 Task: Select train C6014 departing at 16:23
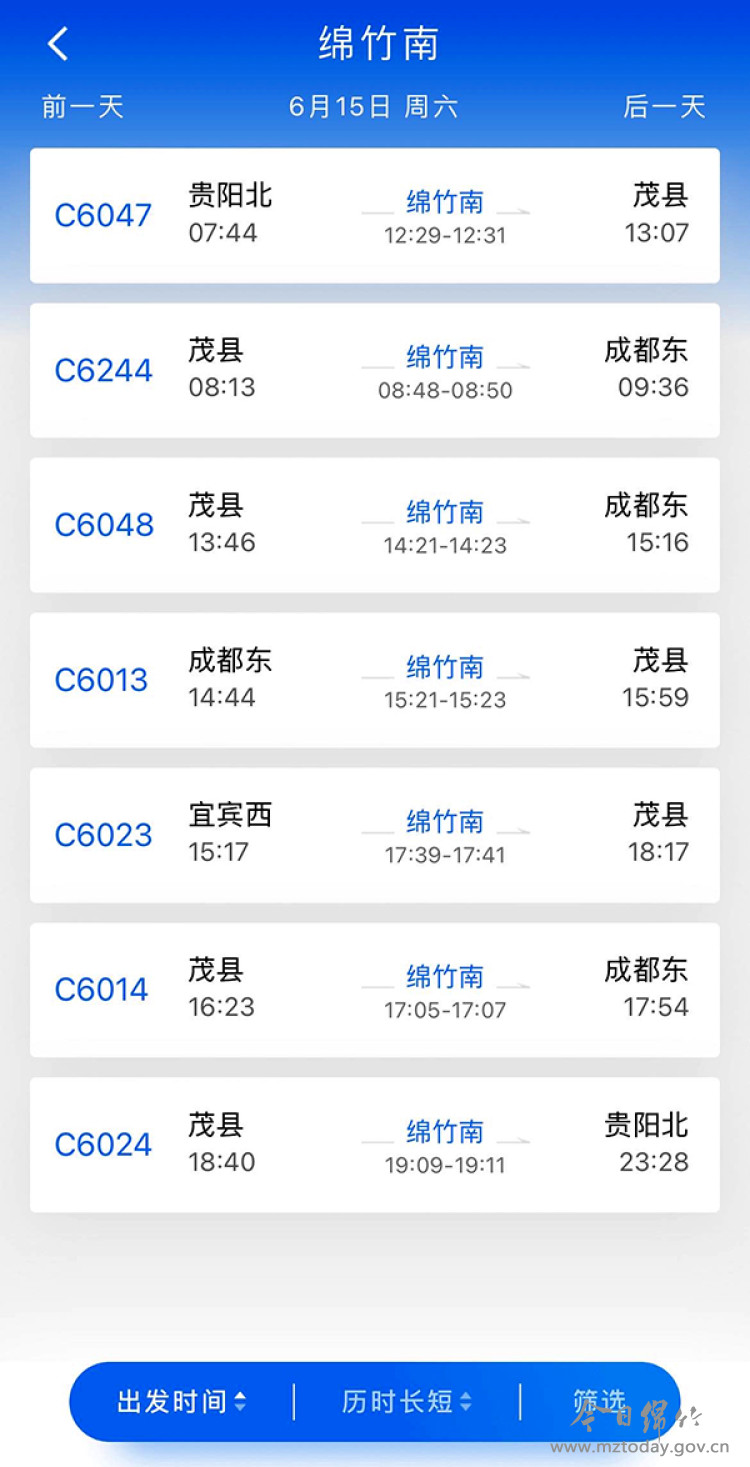click(375, 990)
